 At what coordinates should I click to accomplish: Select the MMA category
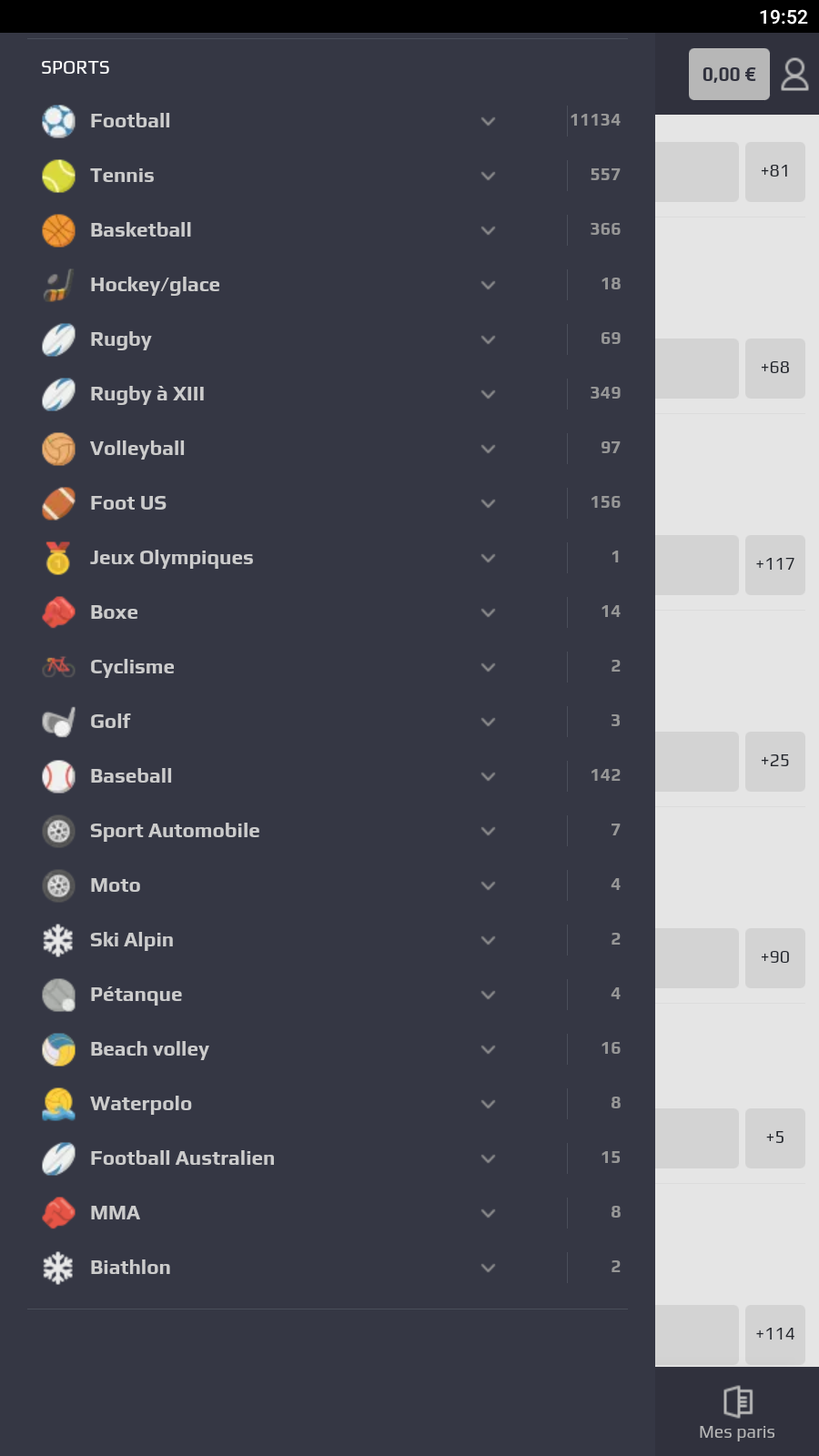[x=115, y=1213]
